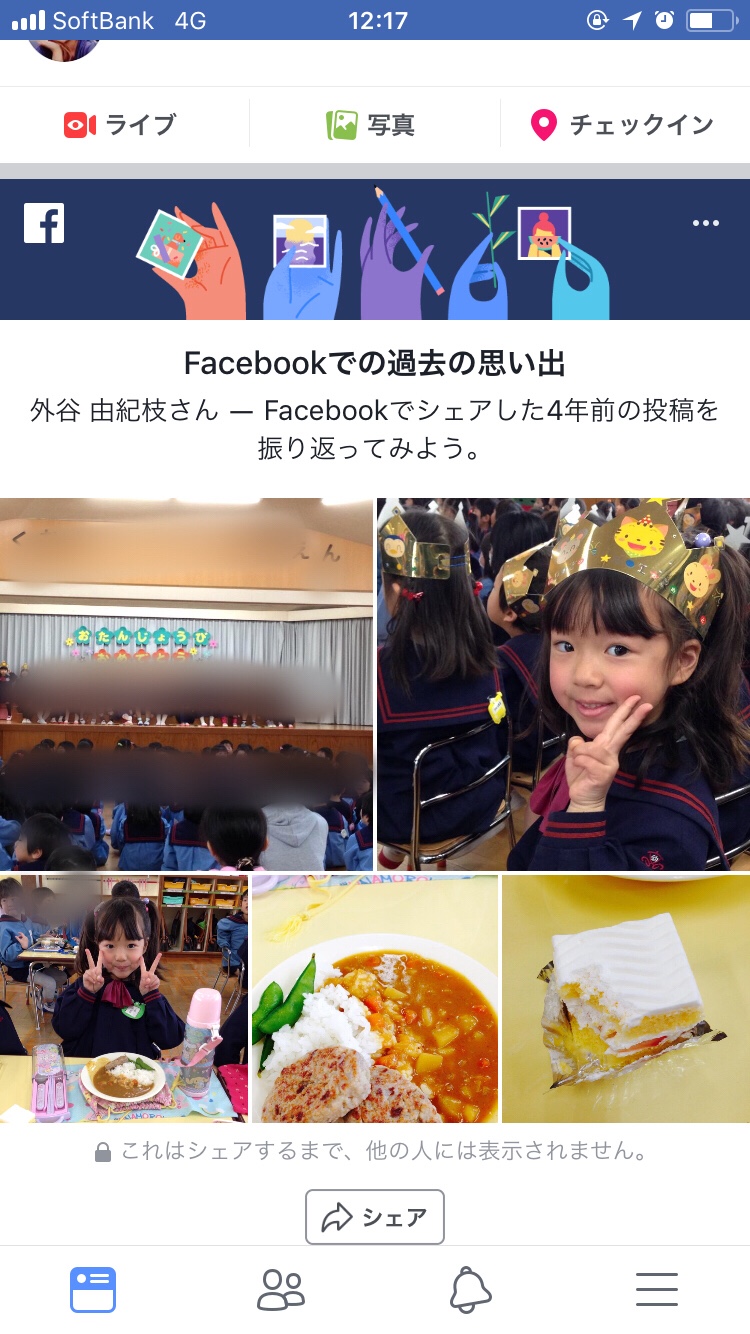View the curry plate photo
The width and height of the screenshot is (750, 1334).
pos(375,998)
